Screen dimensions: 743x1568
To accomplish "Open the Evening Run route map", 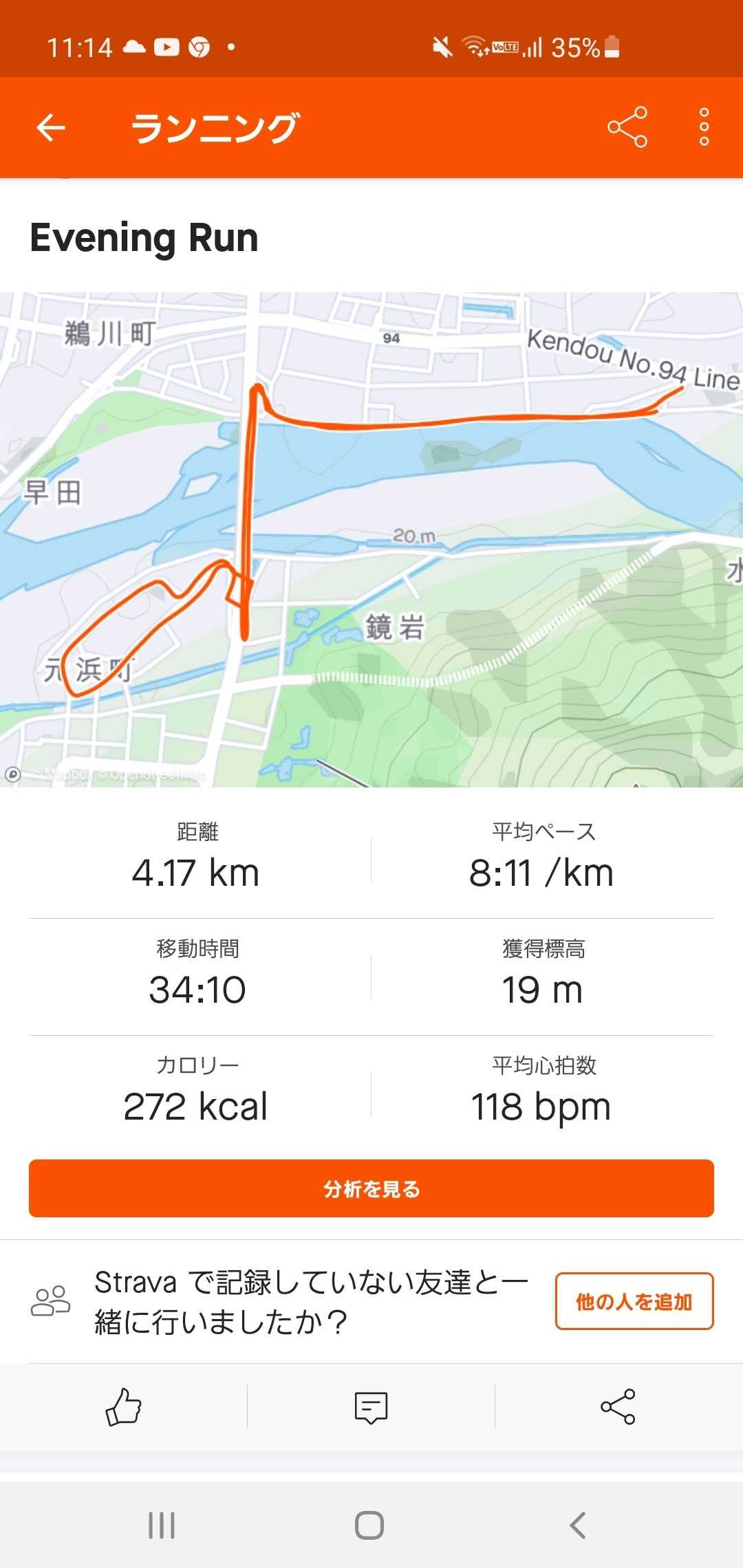I will click(x=371, y=540).
